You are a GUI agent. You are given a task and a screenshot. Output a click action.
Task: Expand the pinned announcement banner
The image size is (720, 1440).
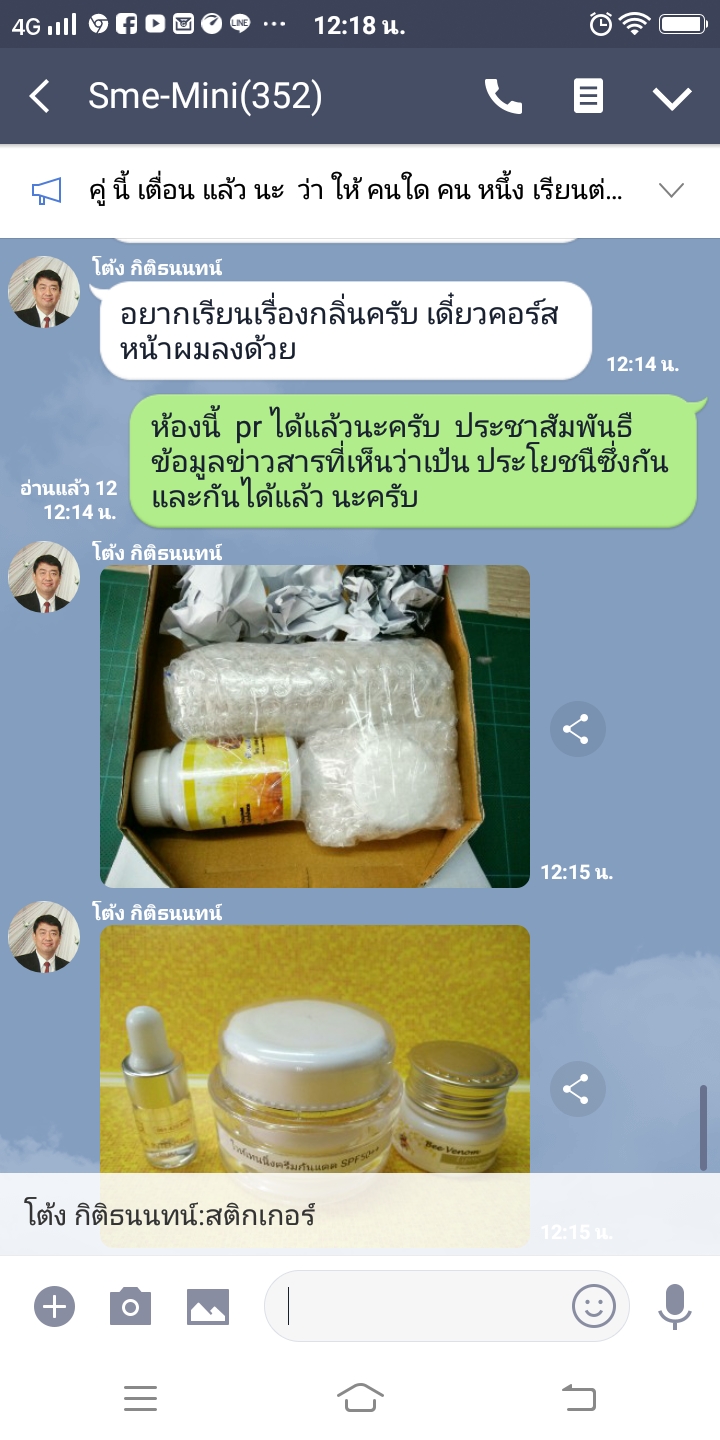pyautogui.click(x=671, y=190)
